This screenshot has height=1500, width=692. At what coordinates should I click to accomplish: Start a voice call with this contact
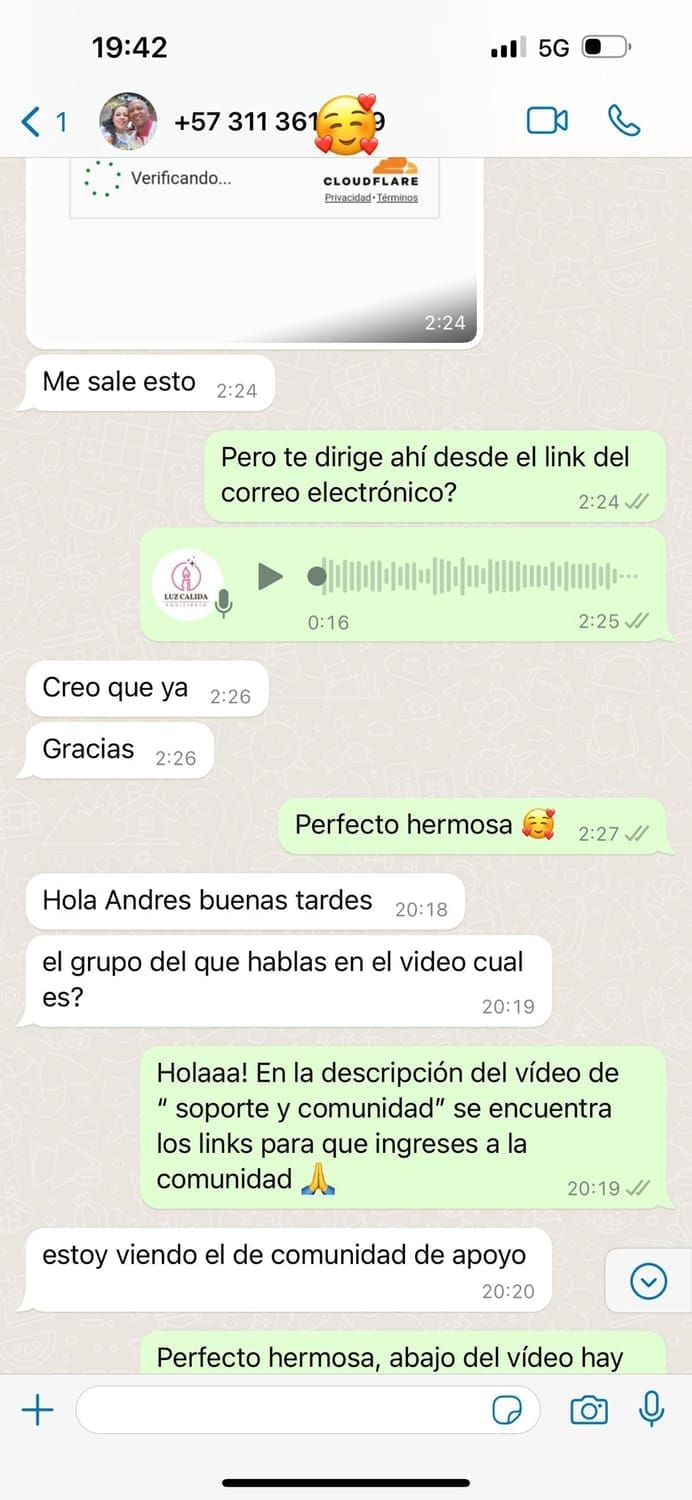[x=624, y=121]
